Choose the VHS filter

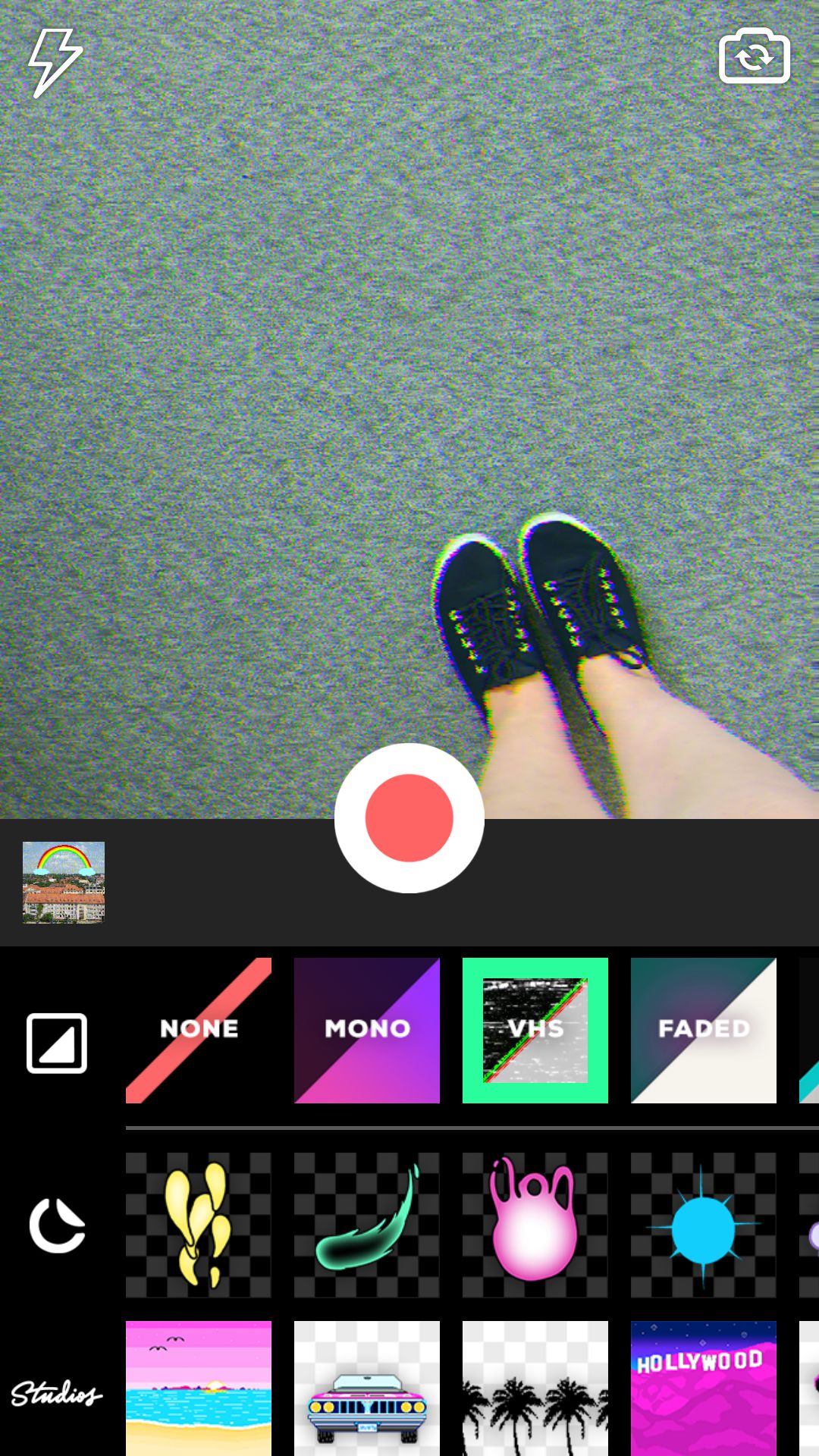coord(535,1031)
